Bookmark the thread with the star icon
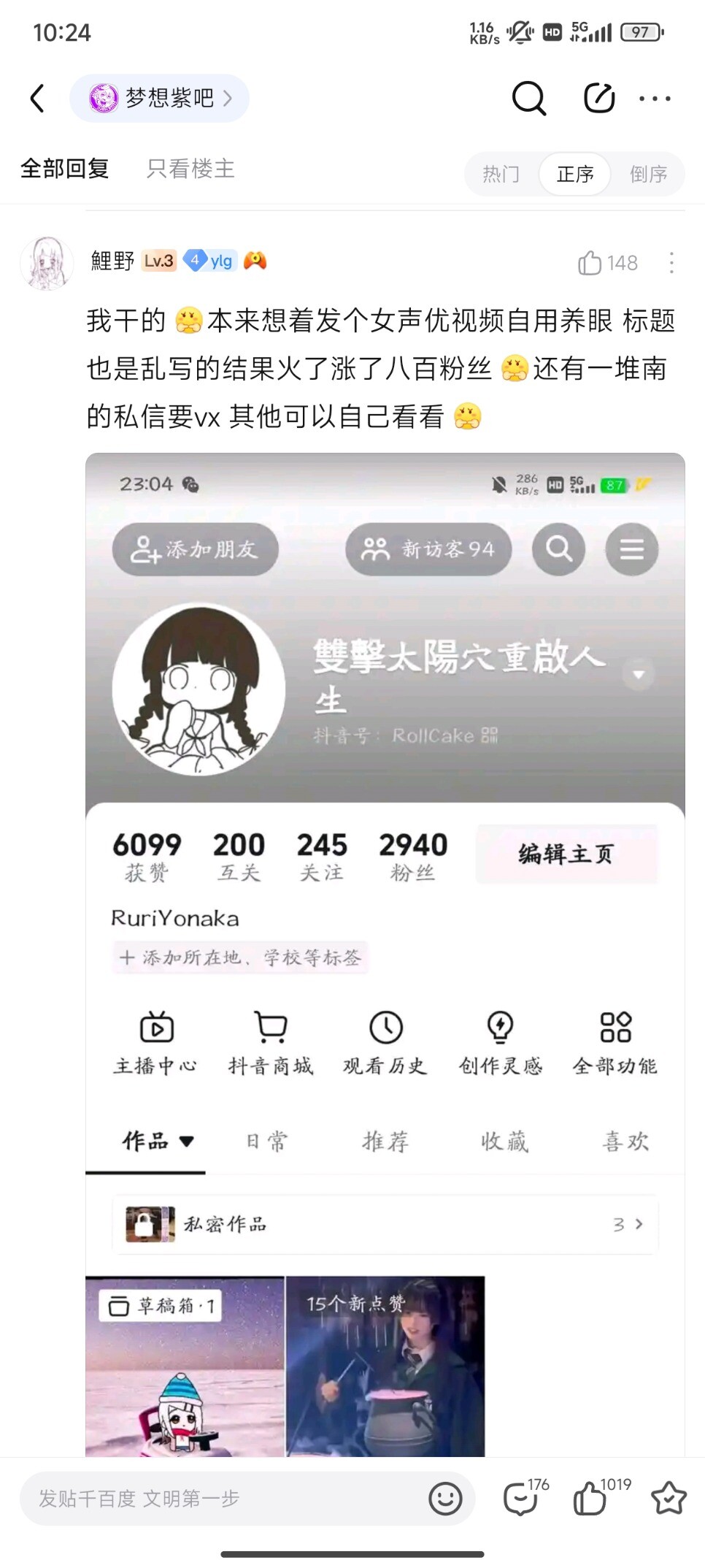 pyautogui.click(x=669, y=1499)
